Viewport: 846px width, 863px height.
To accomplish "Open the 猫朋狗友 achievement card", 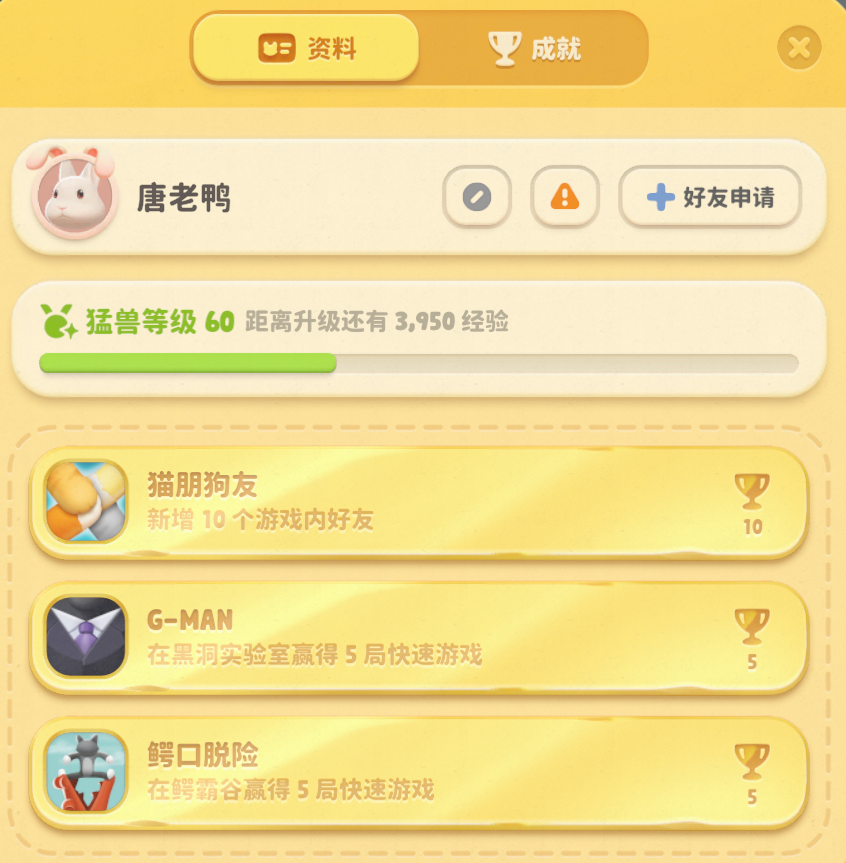I will 418,501.
